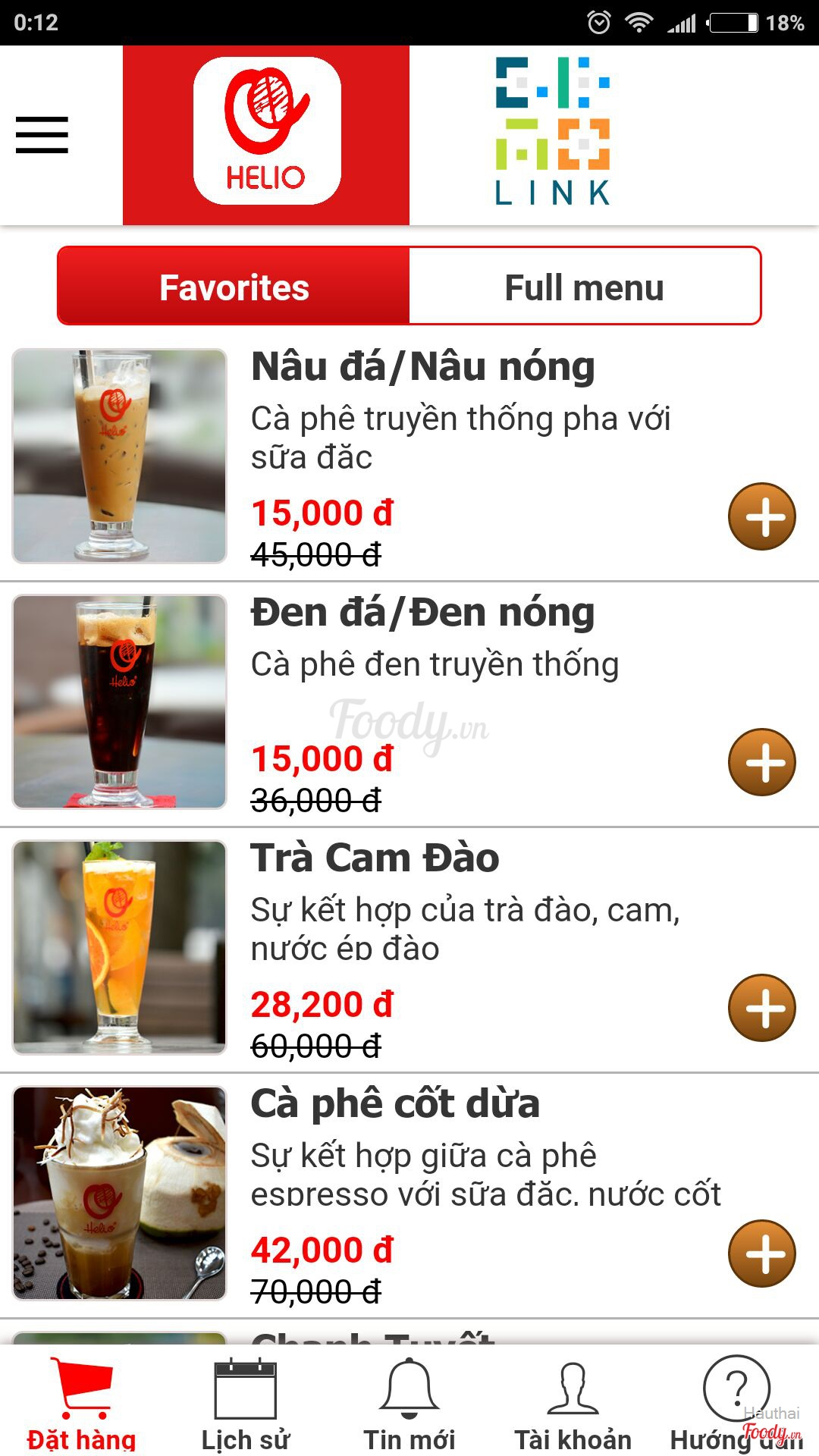Open the Trà Cam Đào drink photo
This screenshot has width=819, height=1456.
120,947
